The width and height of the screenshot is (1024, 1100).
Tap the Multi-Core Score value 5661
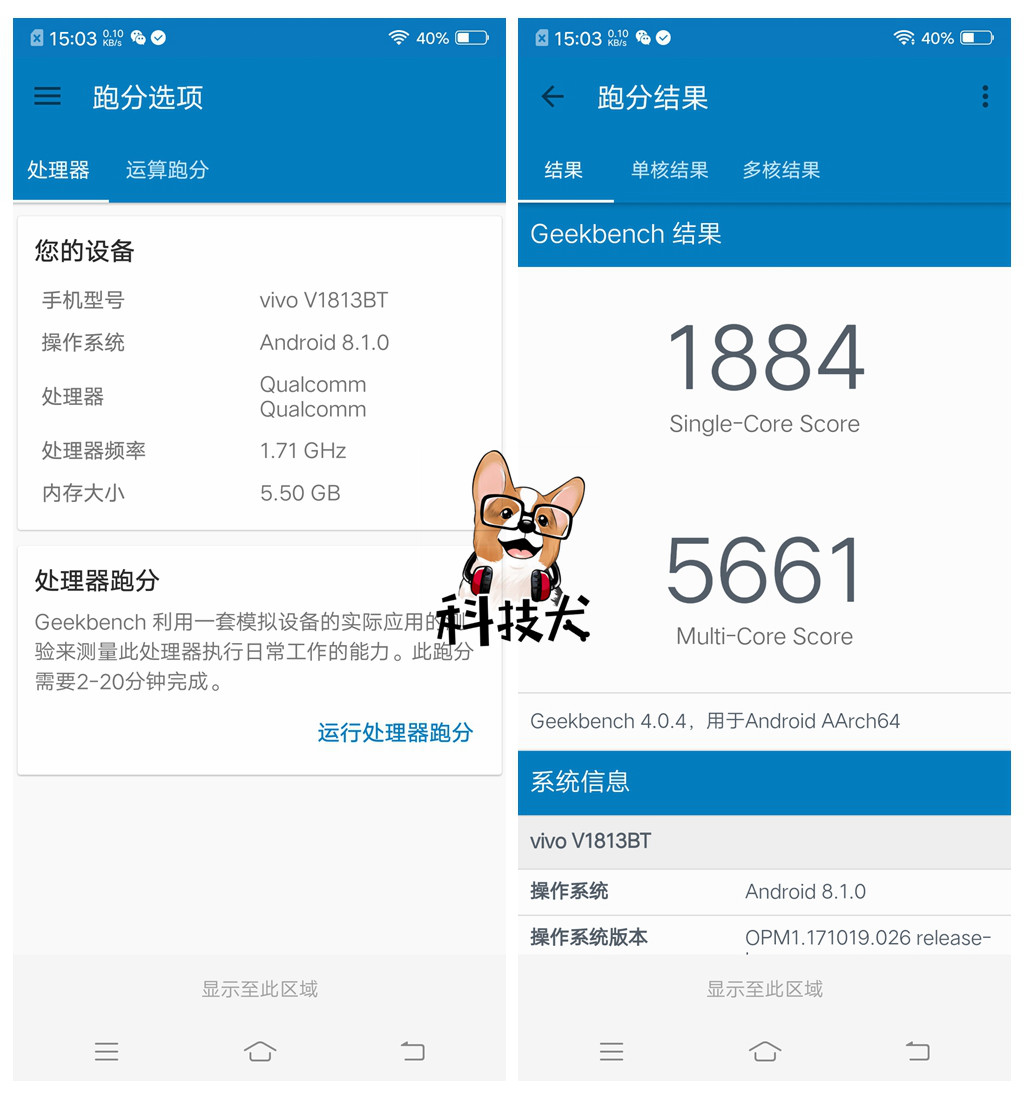pyautogui.click(x=764, y=570)
